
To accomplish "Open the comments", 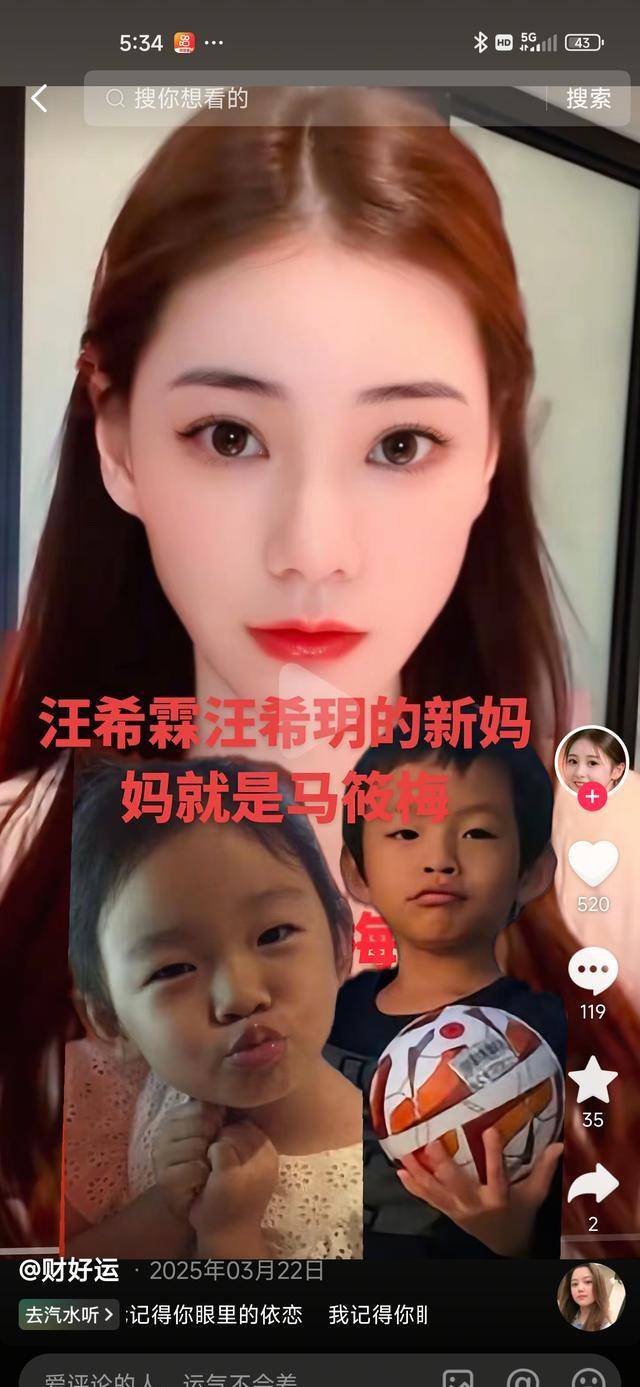I will (x=593, y=972).
